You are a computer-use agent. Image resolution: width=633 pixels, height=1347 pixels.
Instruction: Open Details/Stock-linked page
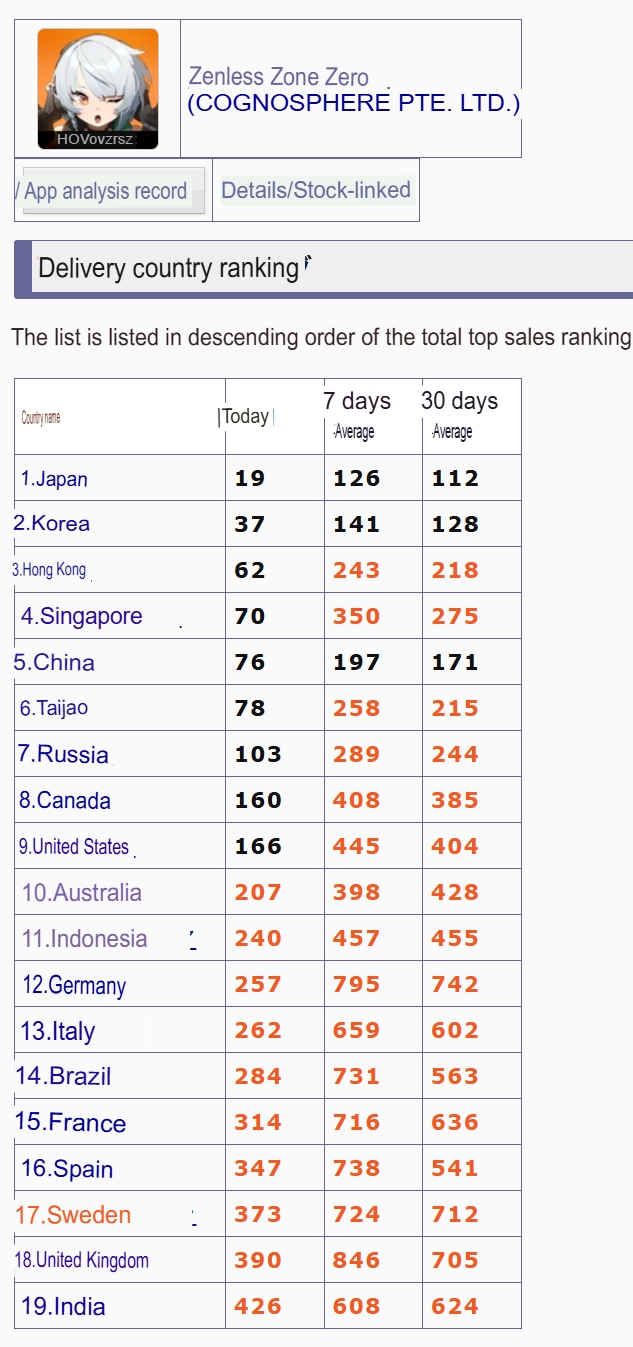coord(315,190)
